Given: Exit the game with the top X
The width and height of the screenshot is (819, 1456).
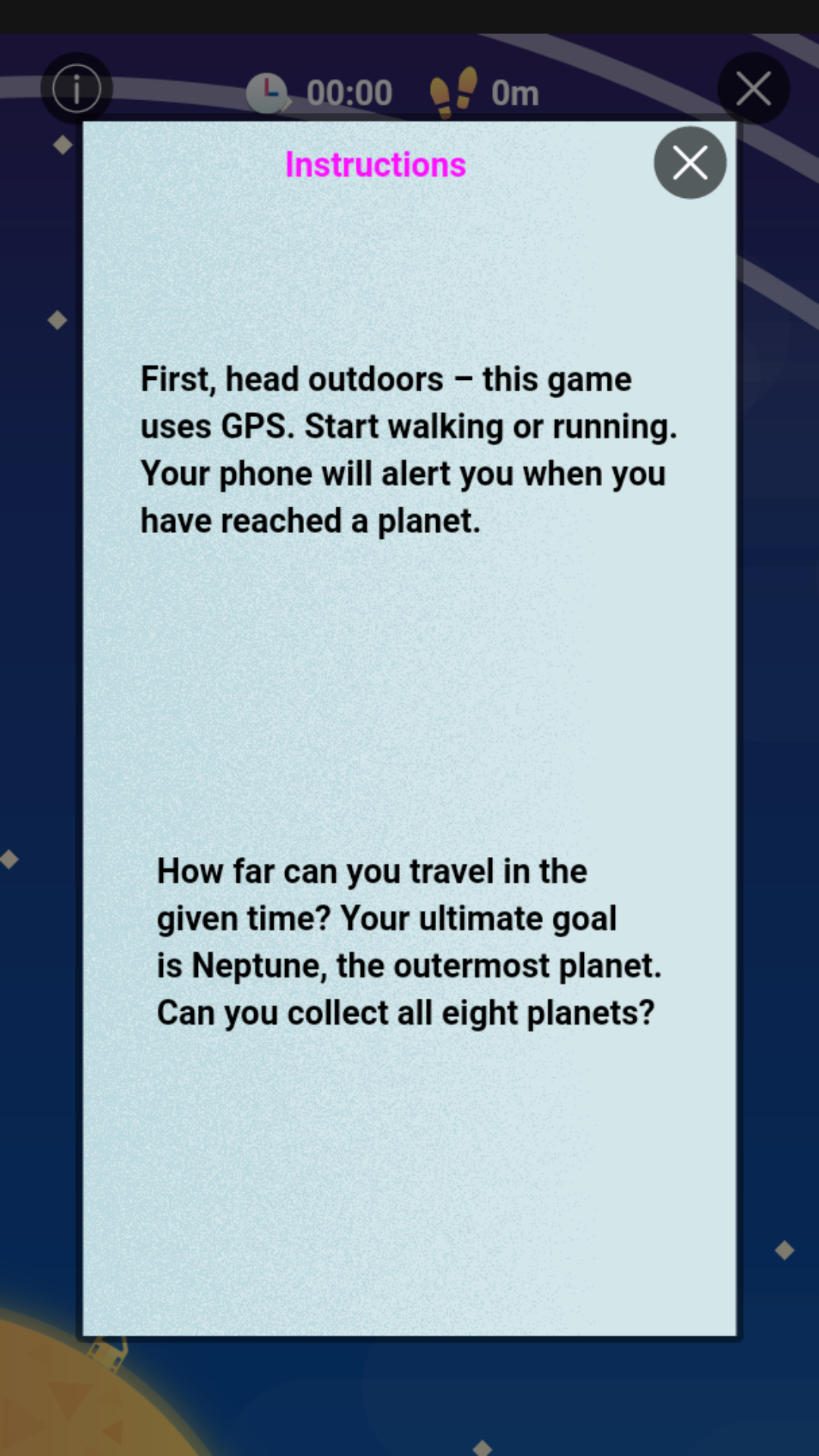Looking at the screenshot, I should pos(754,89).
